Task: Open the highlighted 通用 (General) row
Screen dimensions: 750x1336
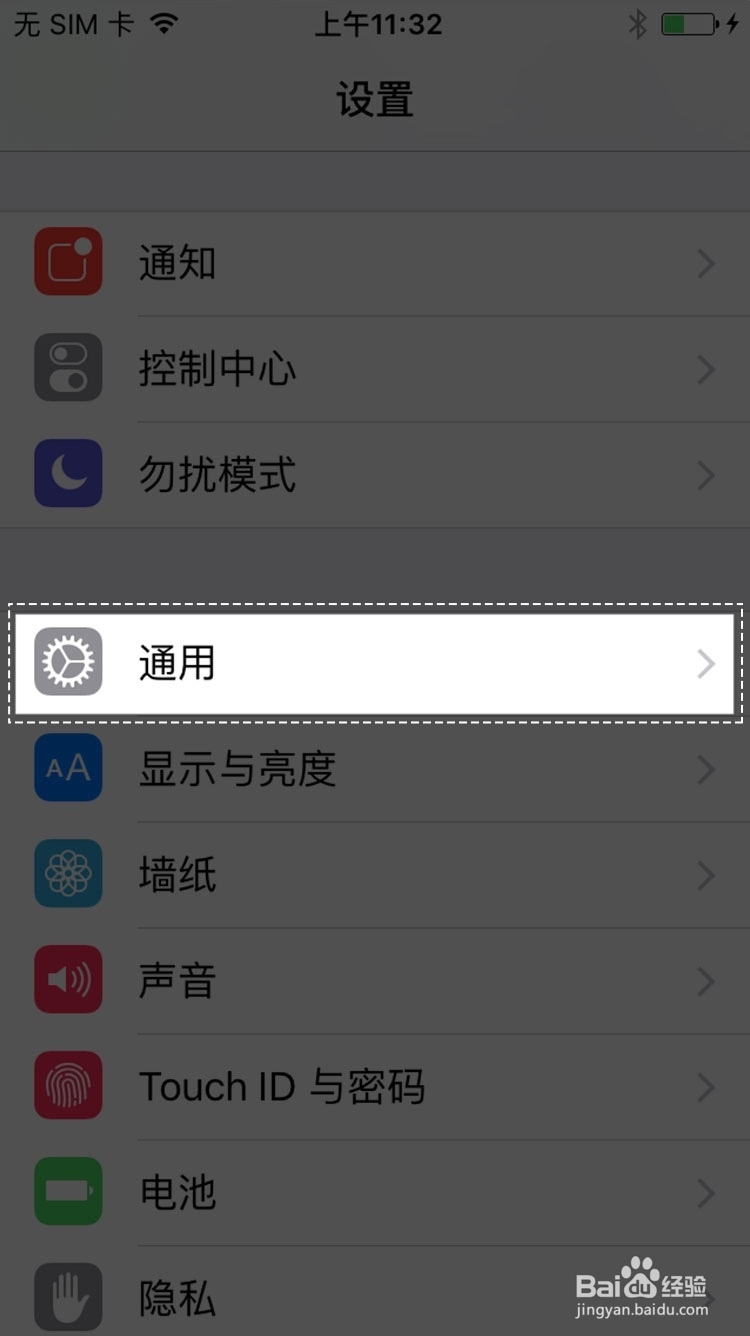Action: click(x=375, y=663)
